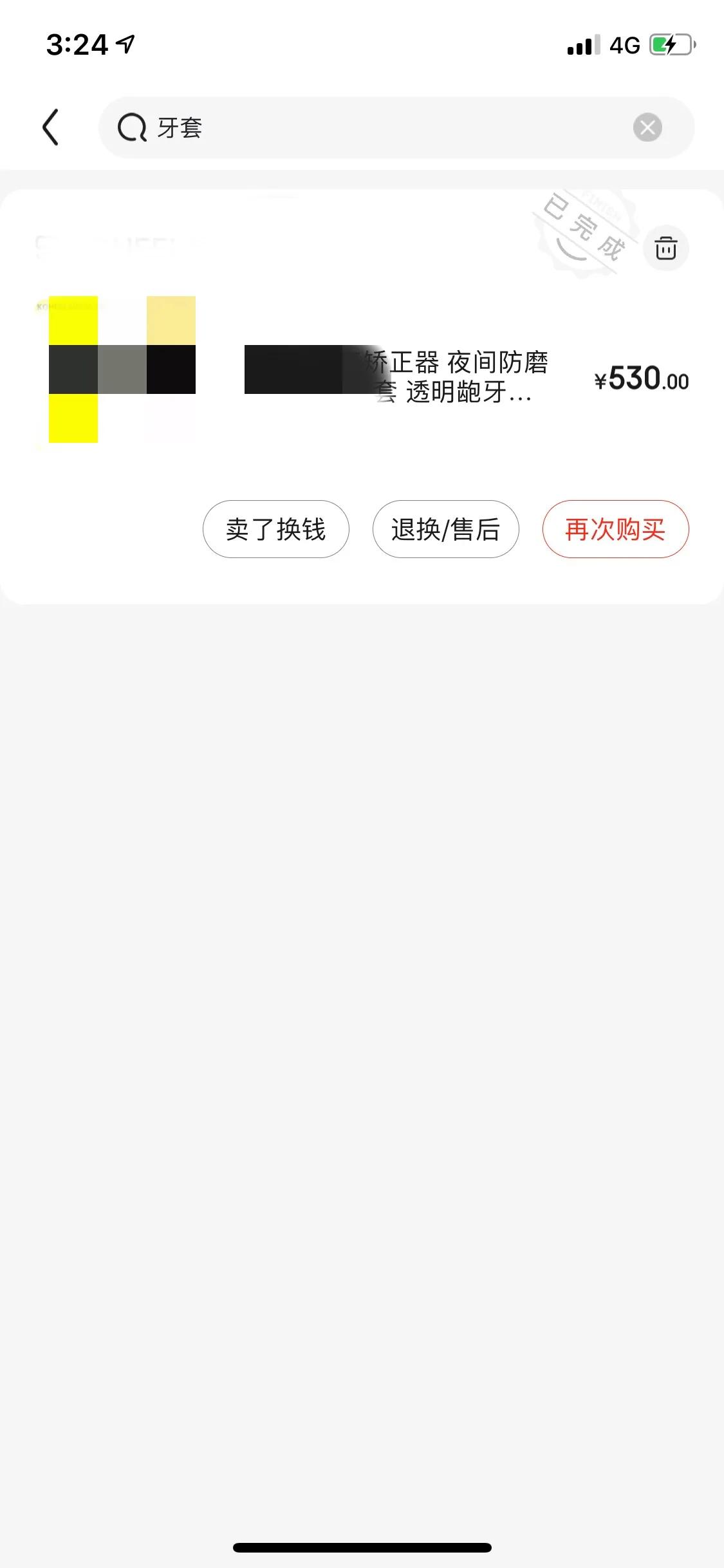Tap the battery charging indicator
Viewport: 724px width, 1568px height.
668,44
